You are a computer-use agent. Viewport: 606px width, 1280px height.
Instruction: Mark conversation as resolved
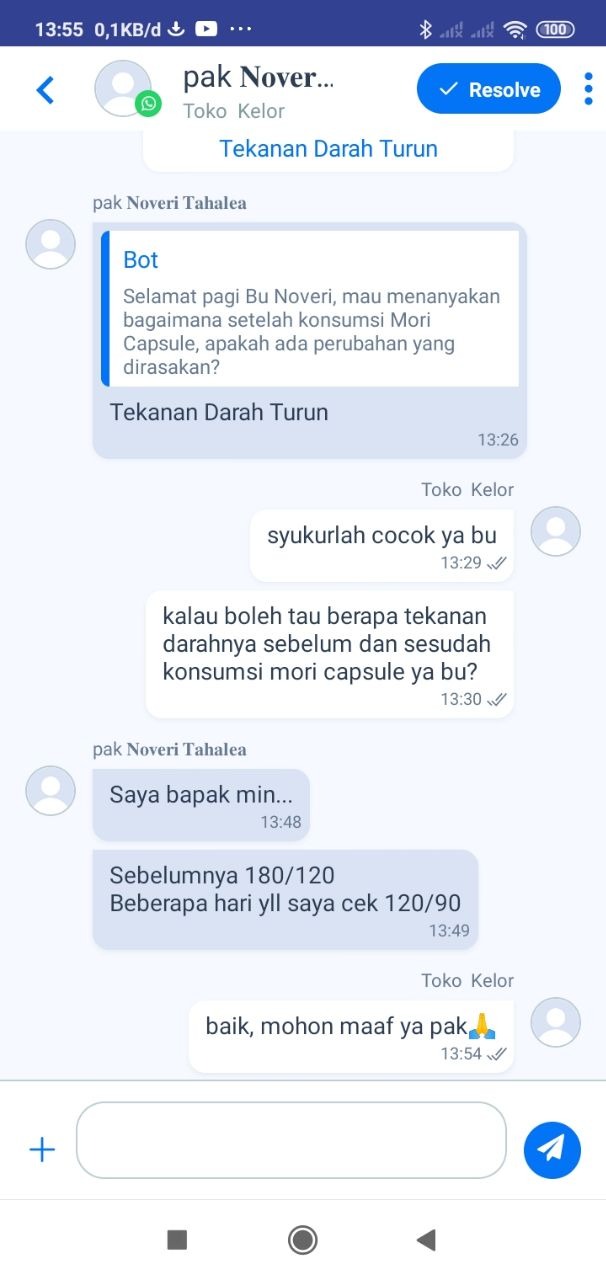(489, 90)
